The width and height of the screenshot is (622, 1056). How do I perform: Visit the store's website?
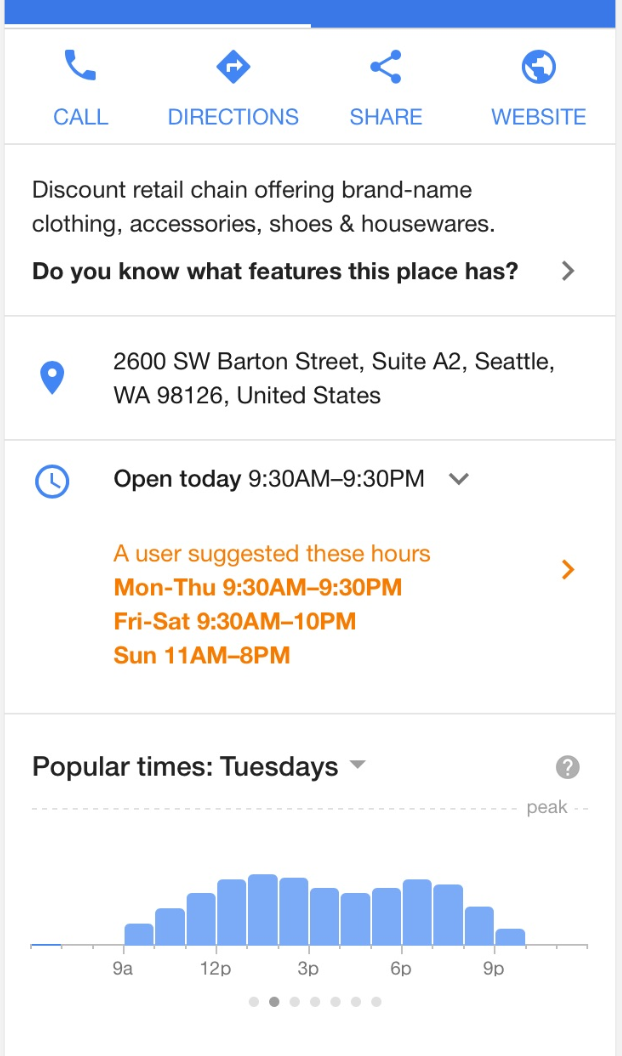click(x=538, y=88)
